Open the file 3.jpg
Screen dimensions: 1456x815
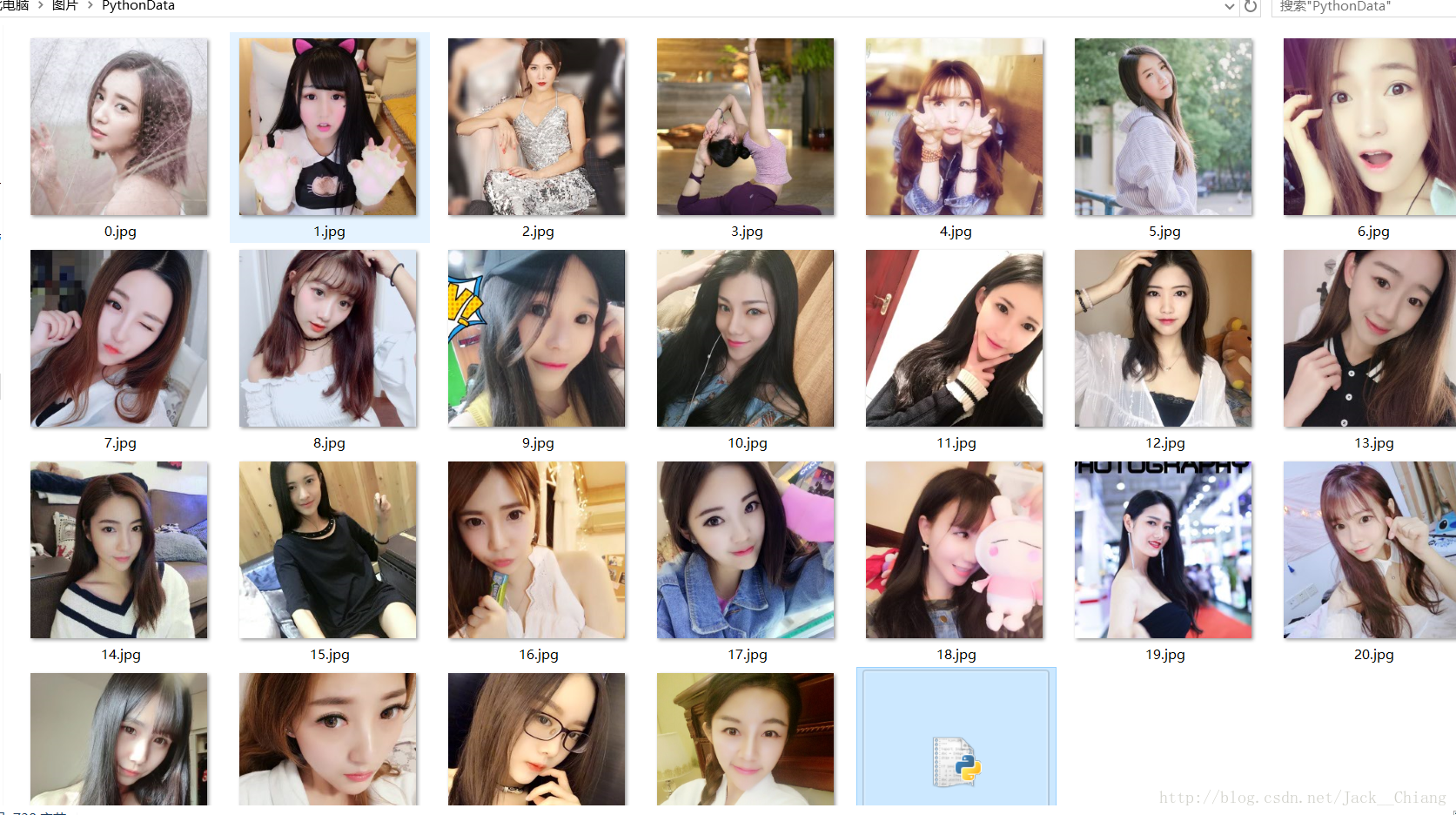(745, 127)
